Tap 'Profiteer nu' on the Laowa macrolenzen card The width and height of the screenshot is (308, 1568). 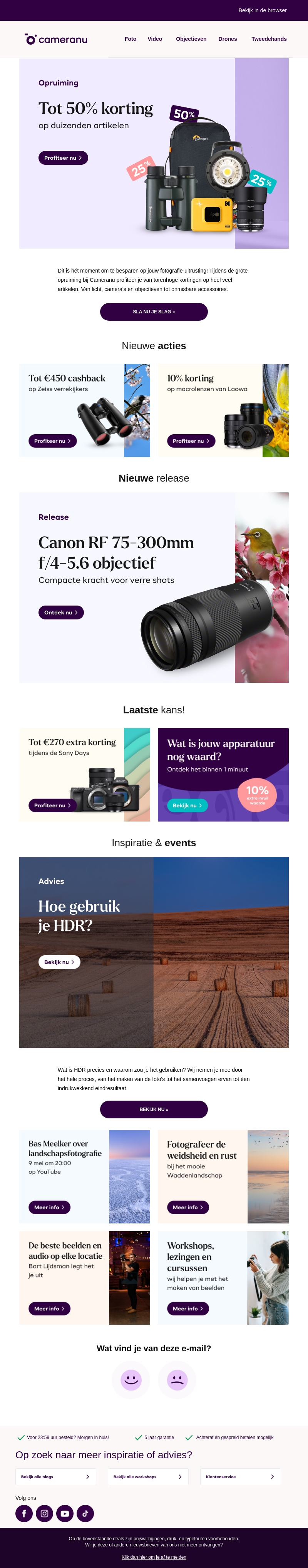click(191, 441)
